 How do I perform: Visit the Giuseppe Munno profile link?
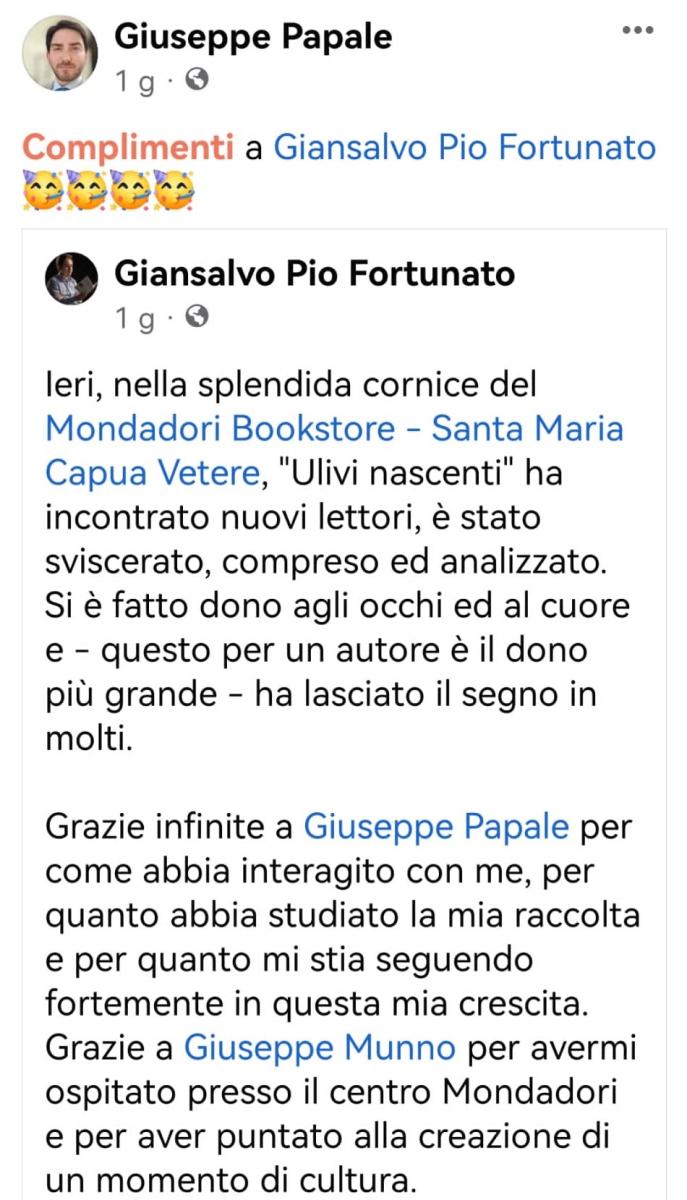tap(320, 1048)
